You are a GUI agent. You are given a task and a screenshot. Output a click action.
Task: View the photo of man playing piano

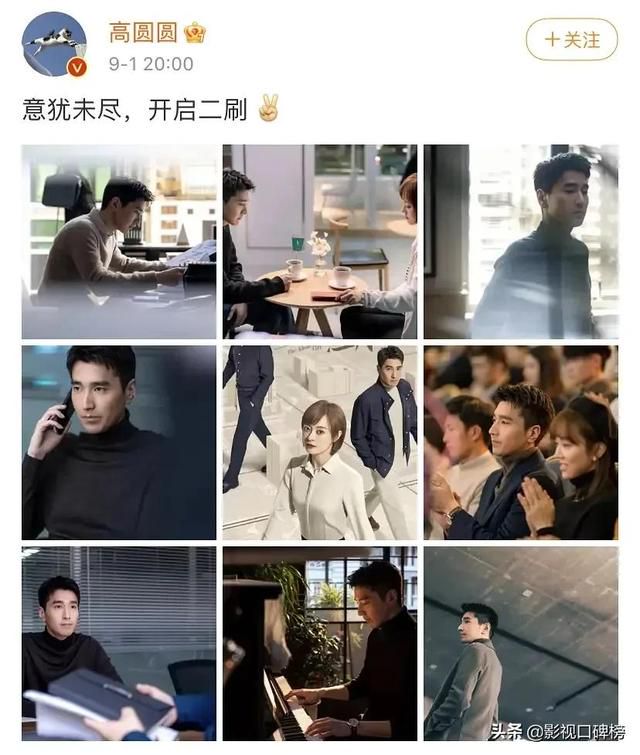point(320,643)
